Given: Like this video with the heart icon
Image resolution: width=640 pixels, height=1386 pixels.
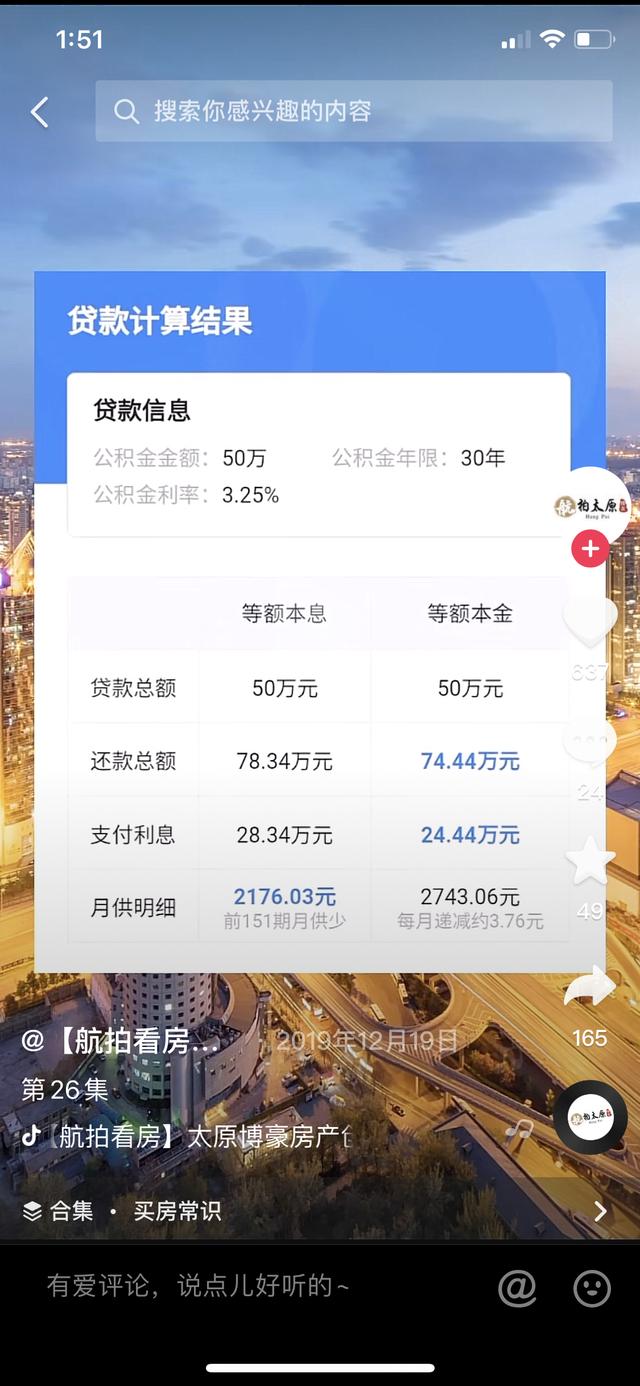Looking at the screenshot, I should tap(591, 623).
